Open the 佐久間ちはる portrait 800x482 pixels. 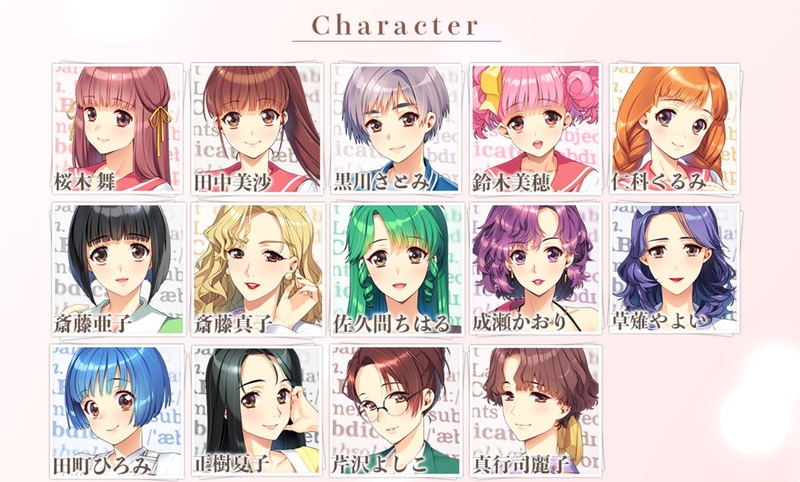(x=396, y=268)
